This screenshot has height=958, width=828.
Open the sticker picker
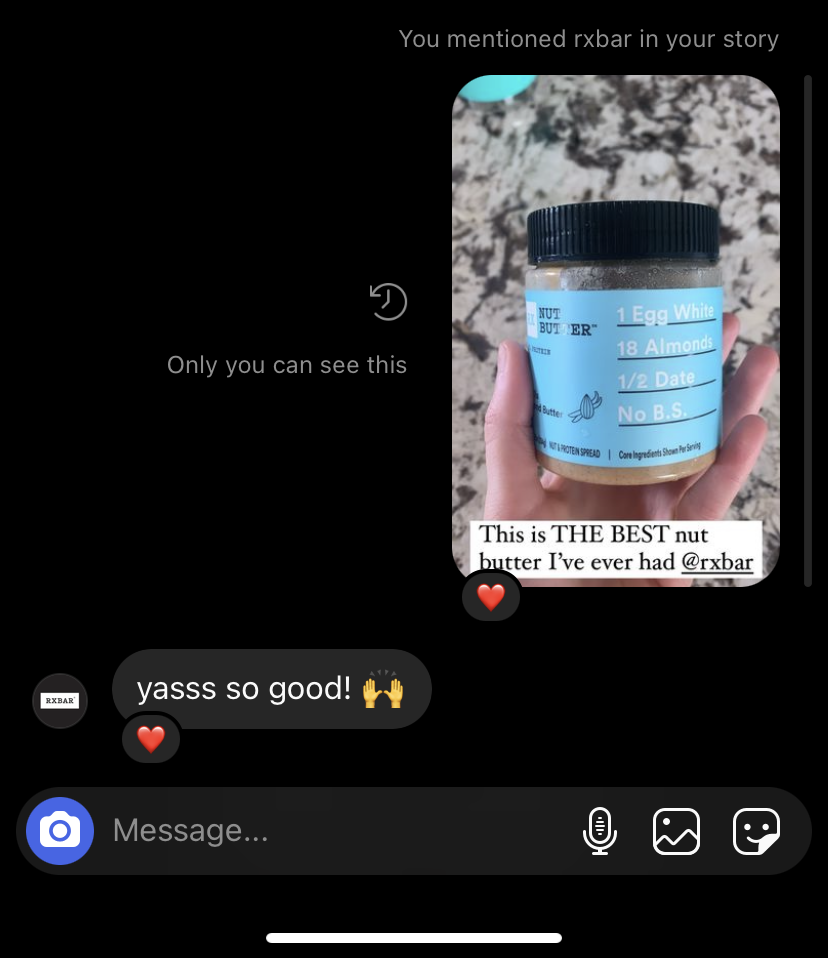pos(756,830)
